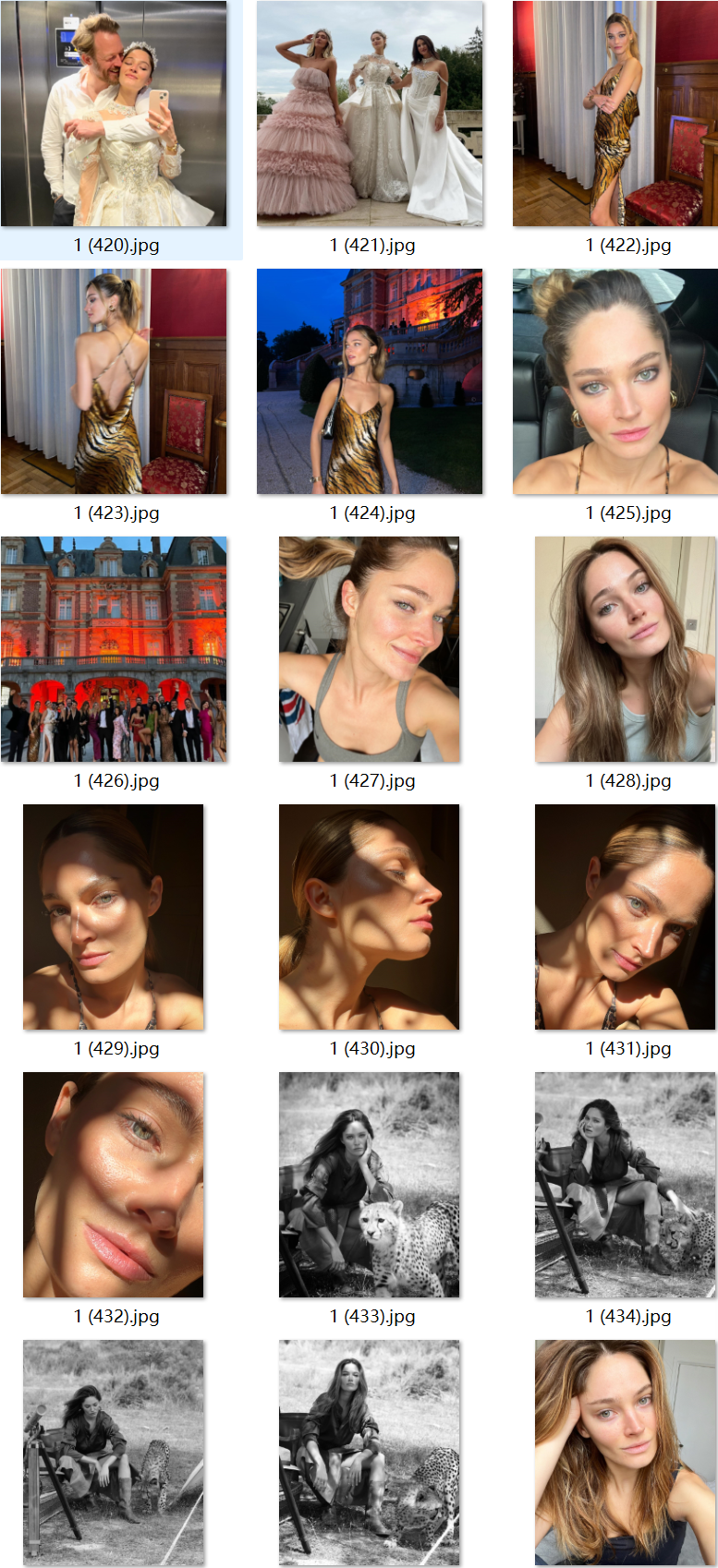Image resolution: width=718 pixels, height=1568 pixels.
Task: Open the file 1 (428).jpg
Action: (x=626, y=649)
